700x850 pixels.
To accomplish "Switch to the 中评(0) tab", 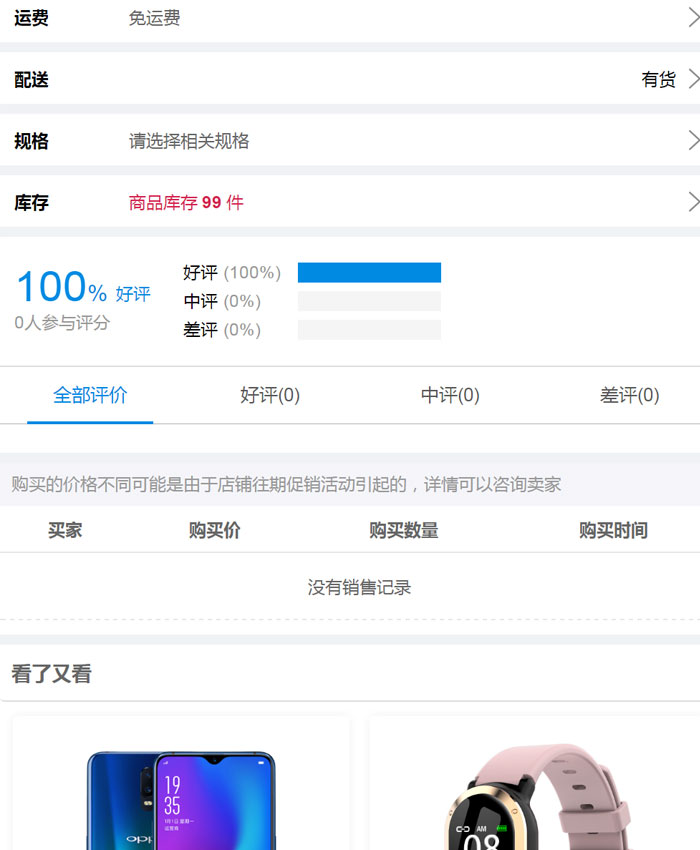I will [x=450, y=396].
